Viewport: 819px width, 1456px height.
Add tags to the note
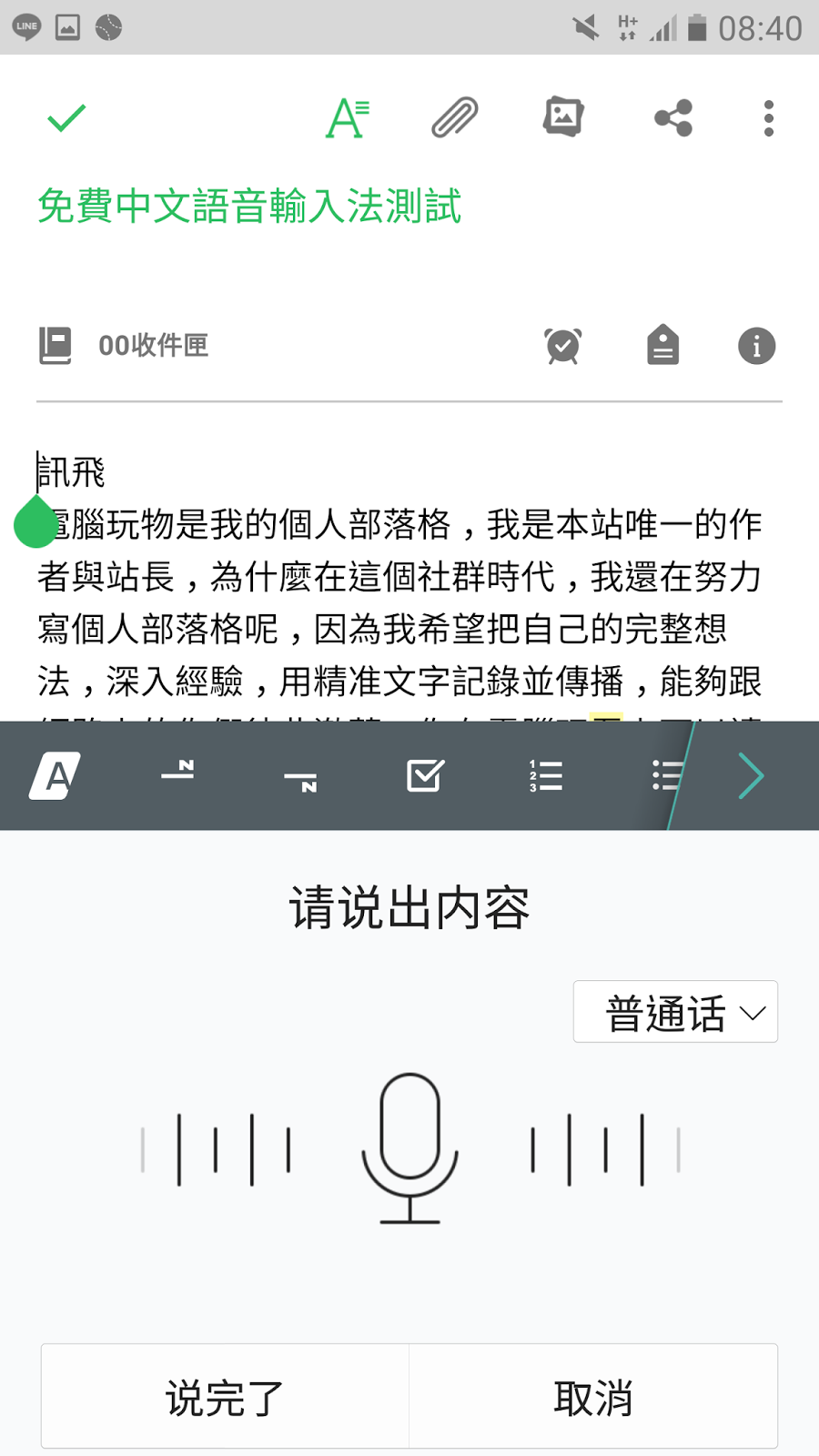(662, 346)
